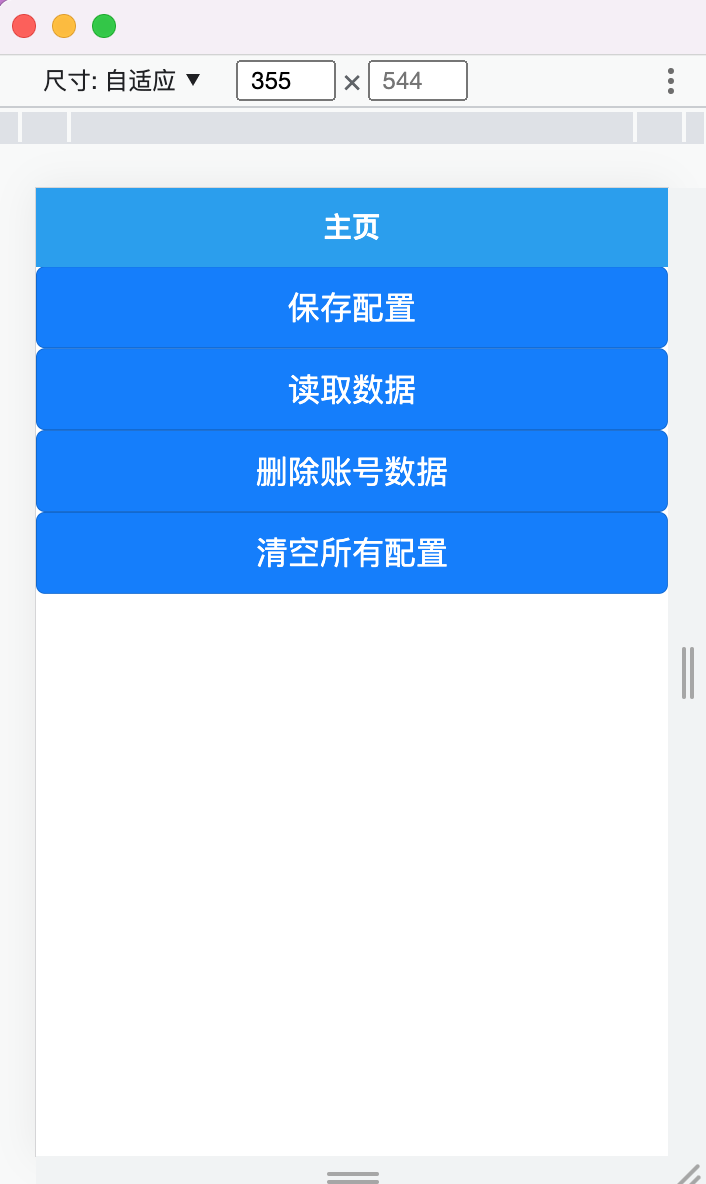The height and width of the screenshot is (1184, 706).
Task: Select the 读取数据 button
Action: [x=352, y=390]
